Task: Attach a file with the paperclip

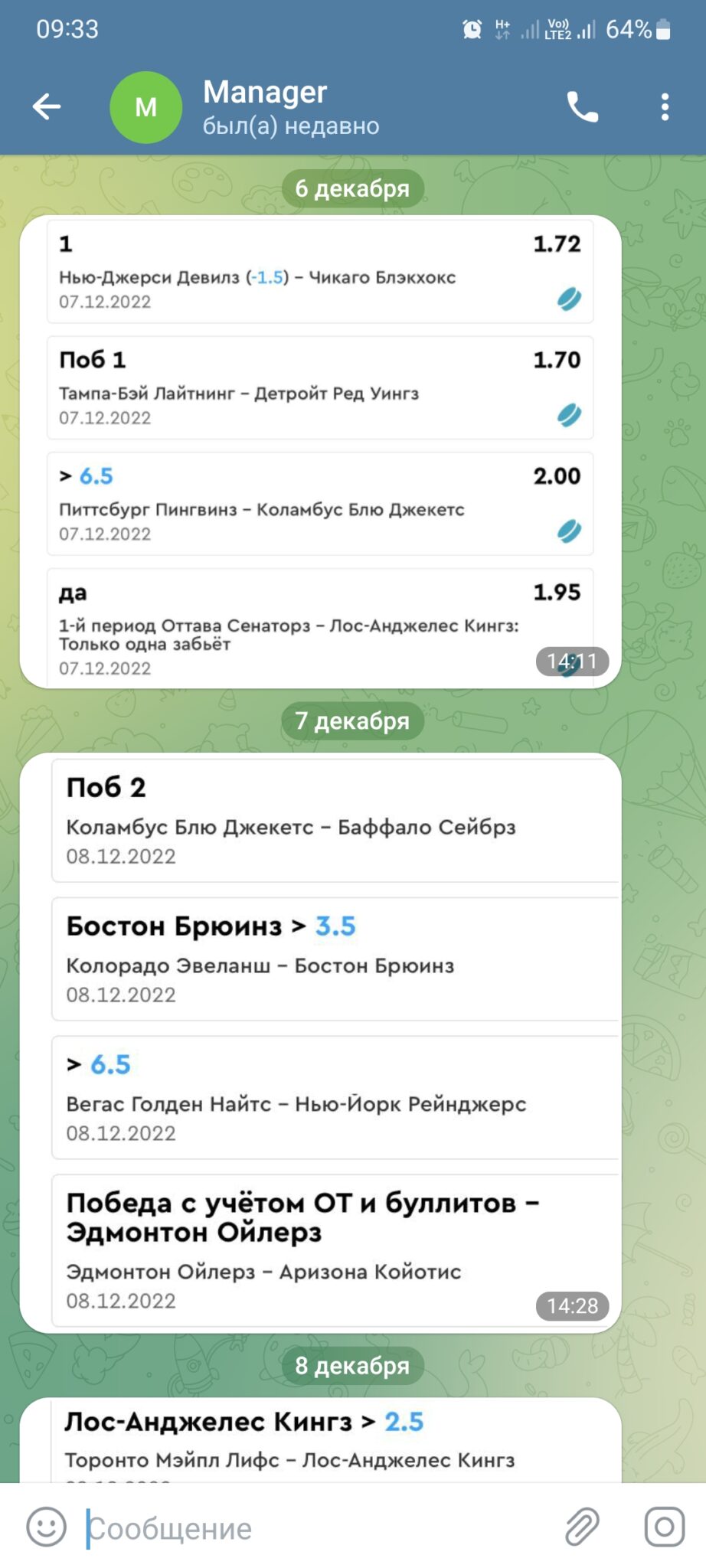Action: point(582,1527)
